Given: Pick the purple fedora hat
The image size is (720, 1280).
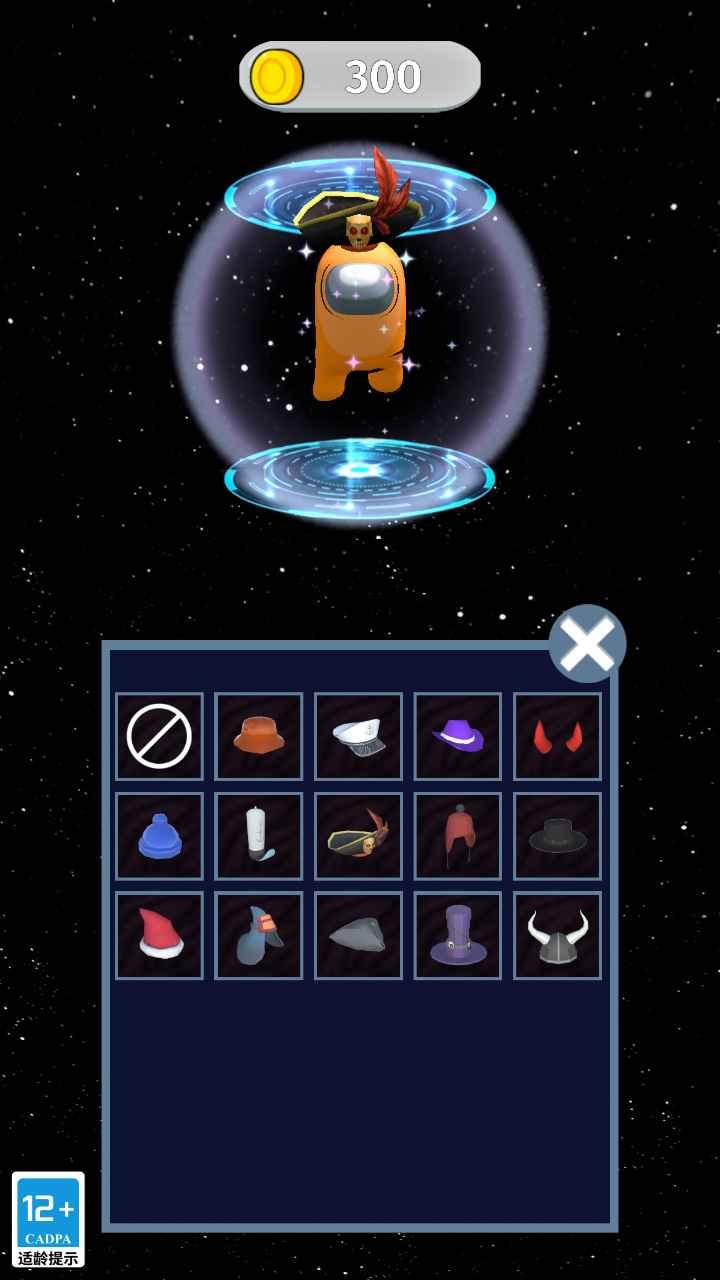Looking at the screenshot, I should point(458,736).
